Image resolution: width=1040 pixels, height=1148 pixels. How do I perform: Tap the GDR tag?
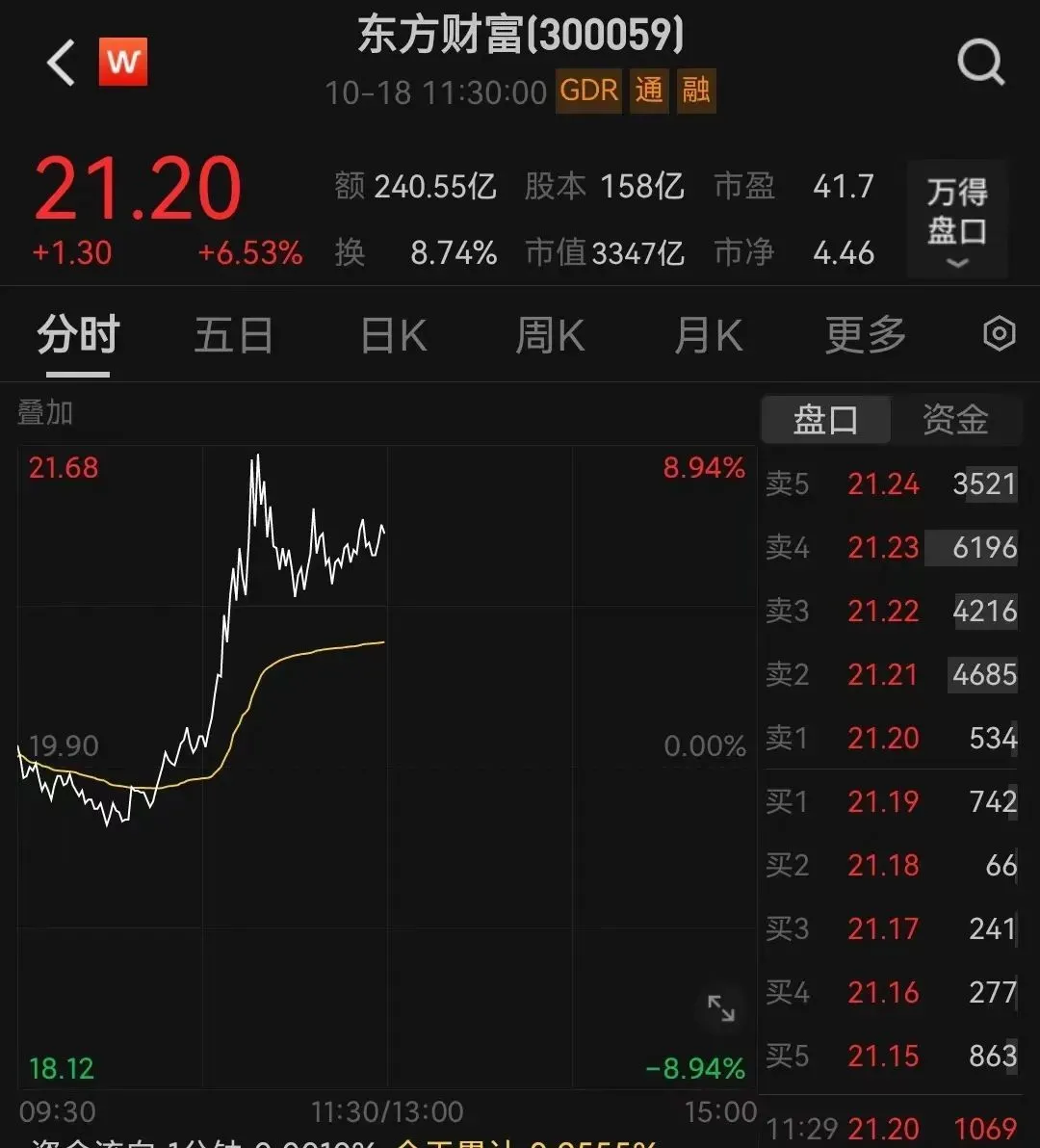coord(588,91)
